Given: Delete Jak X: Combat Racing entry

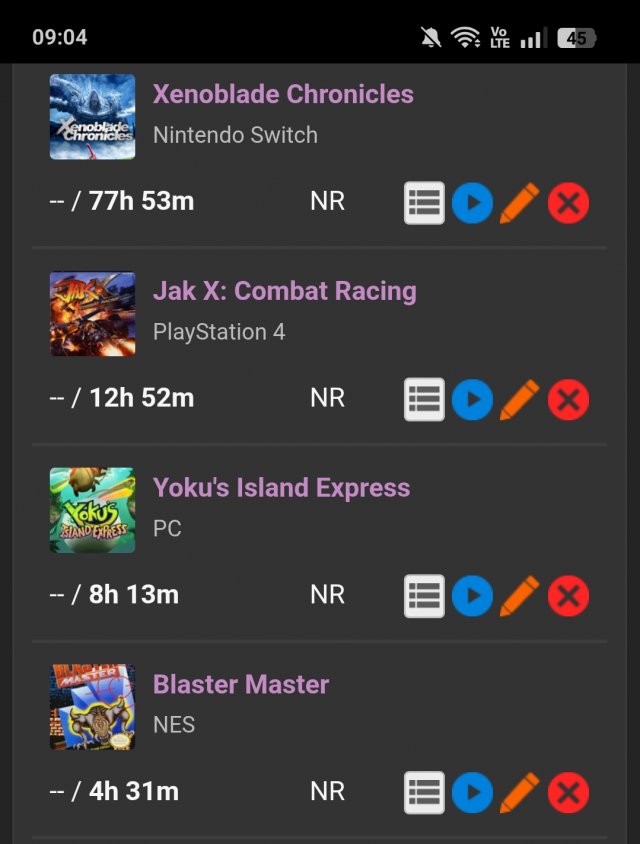Looking at the screenshot, I should (x=568, y=400).
